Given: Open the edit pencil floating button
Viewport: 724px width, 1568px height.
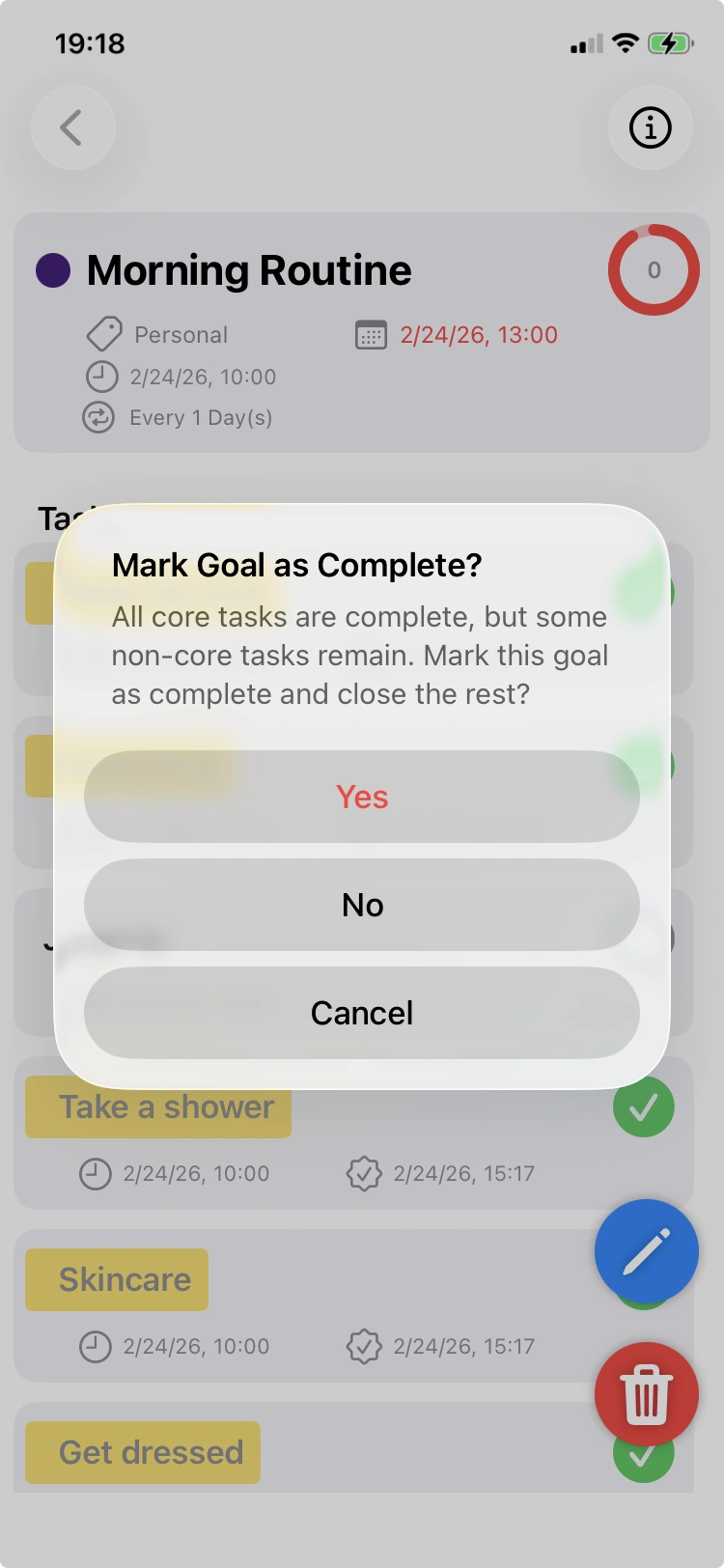Looking at the screenshot, I should coord(645,1250).
